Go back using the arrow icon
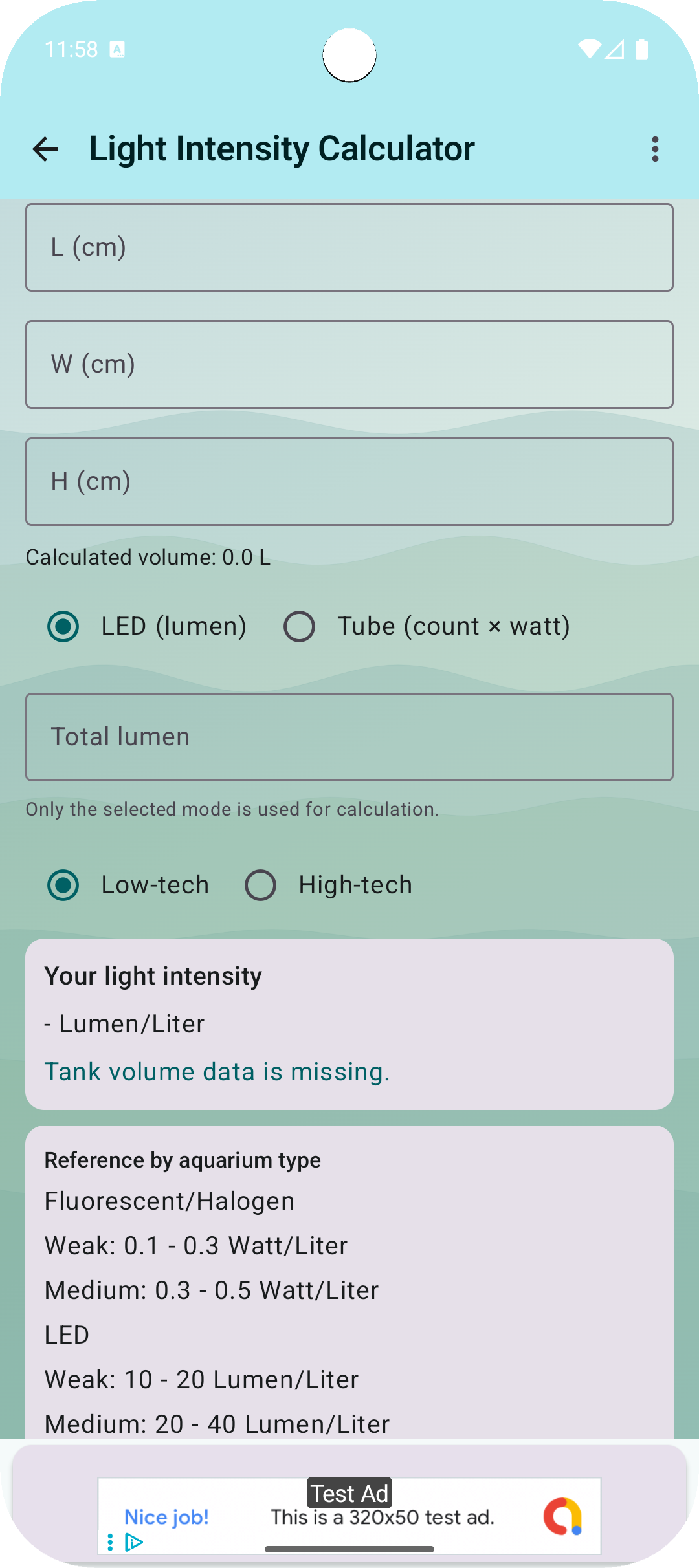Screen dimensions: 699x1568 tap(45, 149)
